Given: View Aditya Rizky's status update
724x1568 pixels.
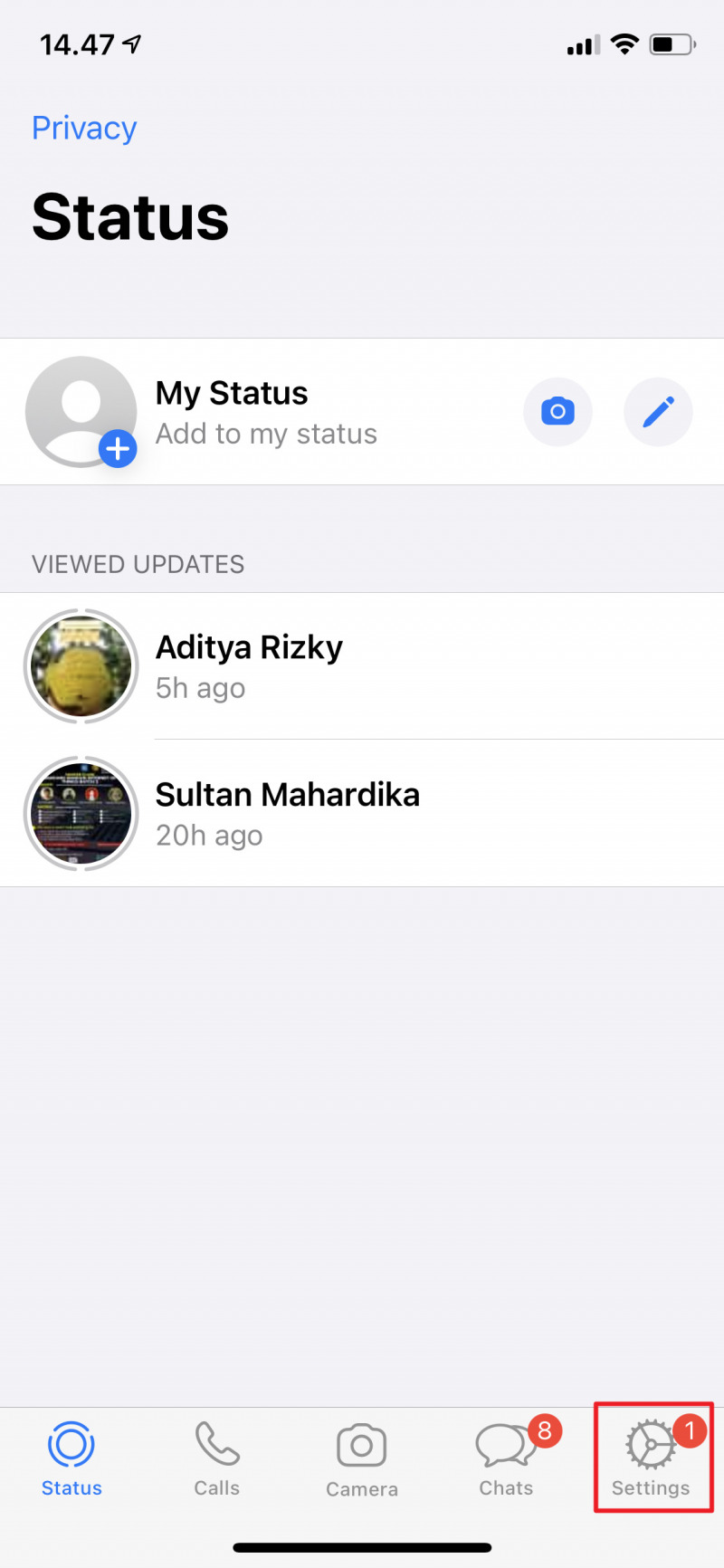Looking at the screenshot, I should click(x=249, y=666).
